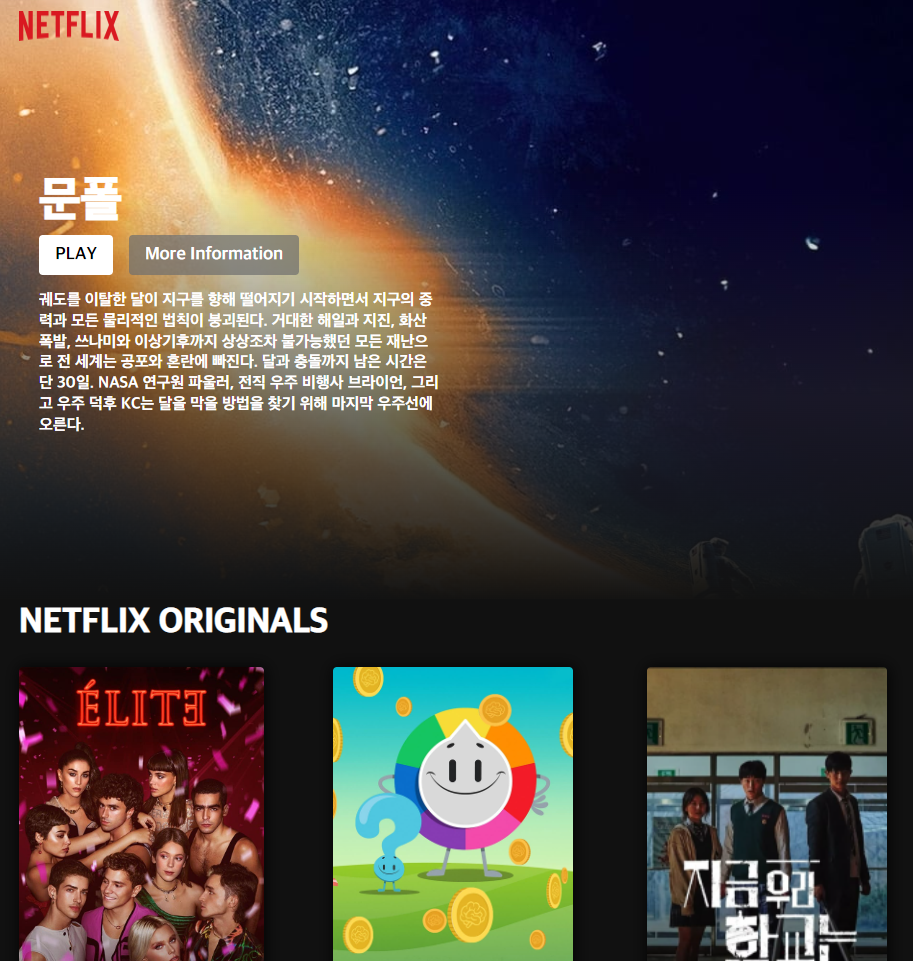Open the Élite poster
Image resolution: width=913 pixels, height=961 pixels.
[x=141, y=813]
